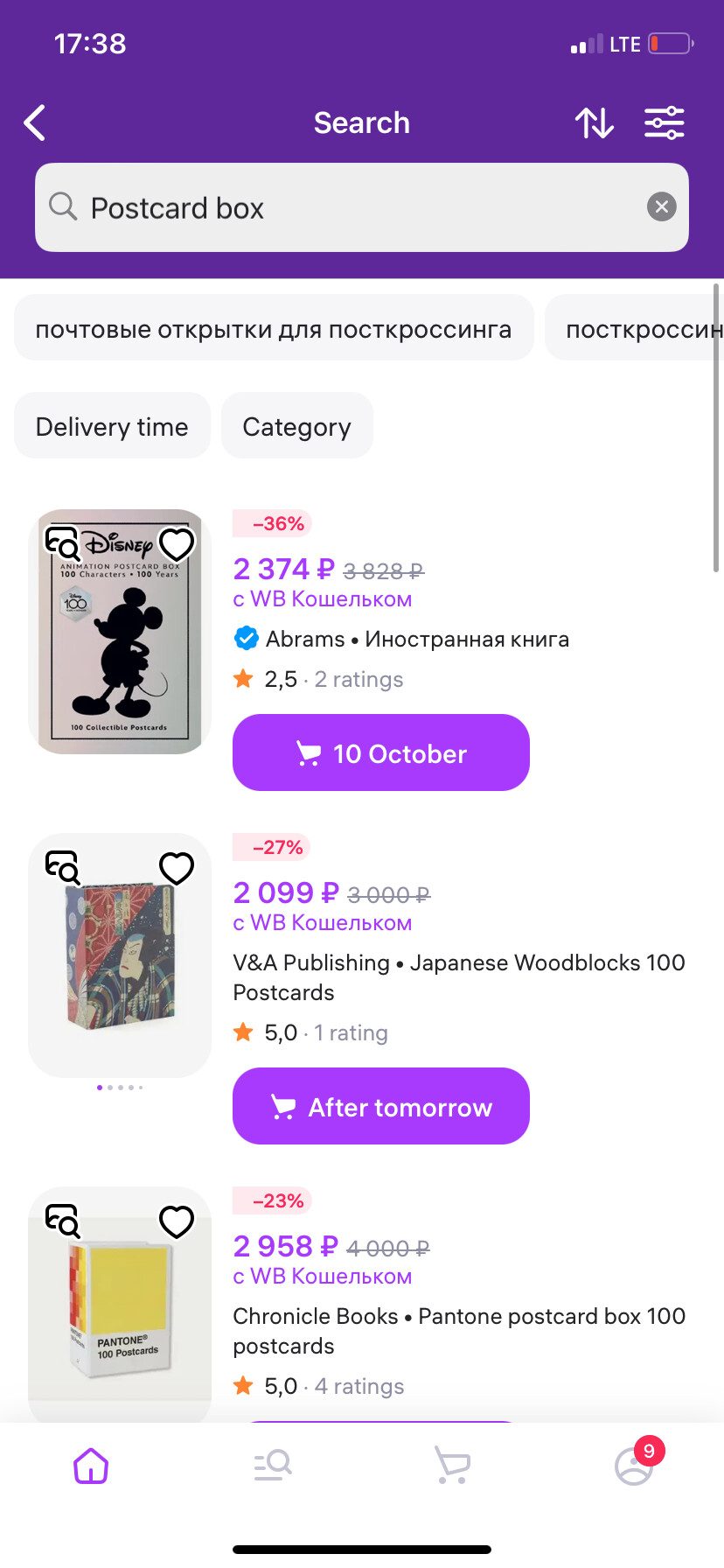Clear the search query text

[x=661, y=207]
